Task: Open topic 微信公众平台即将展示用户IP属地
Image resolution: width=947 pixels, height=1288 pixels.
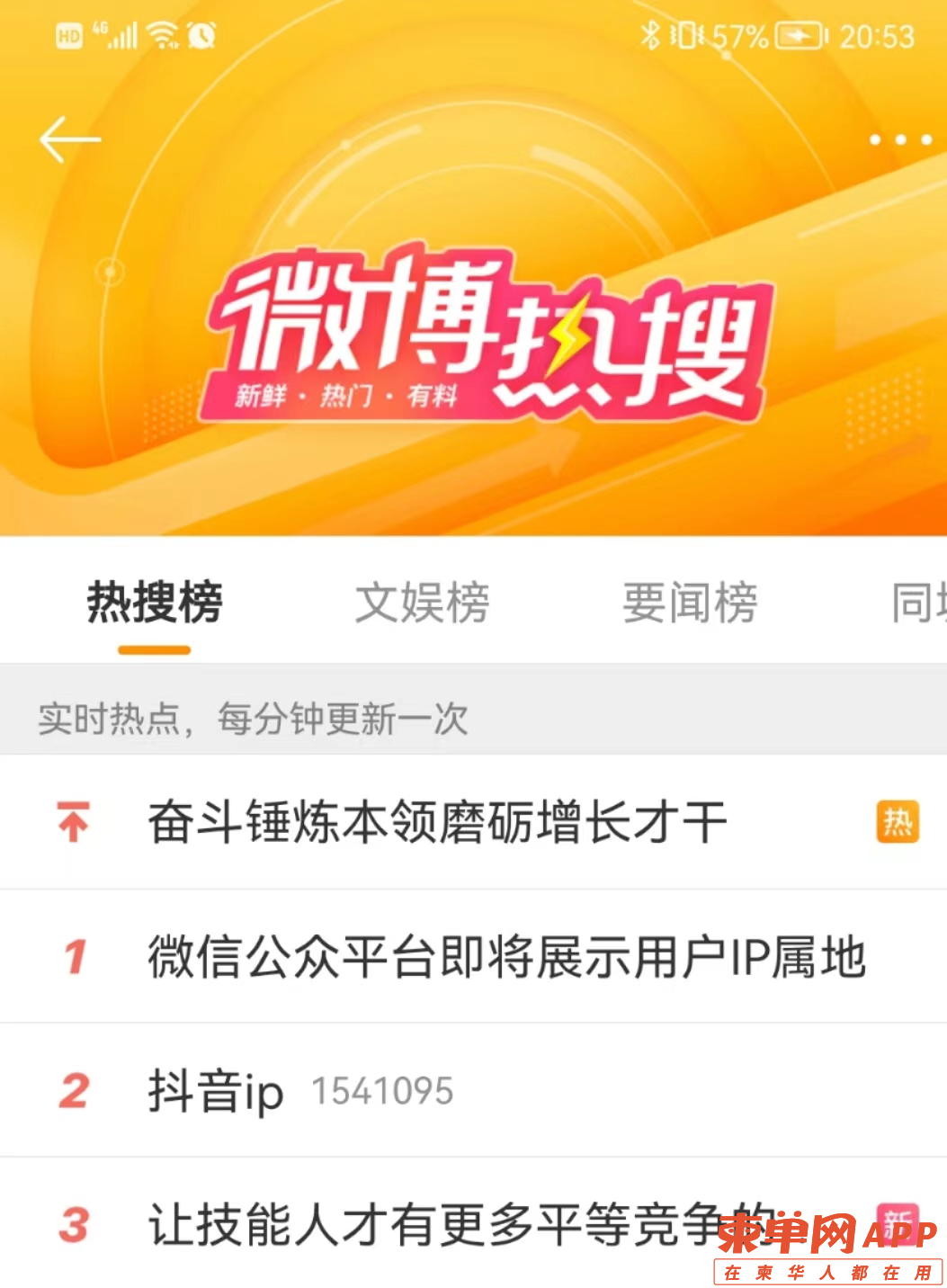Action: pos(506,956)
